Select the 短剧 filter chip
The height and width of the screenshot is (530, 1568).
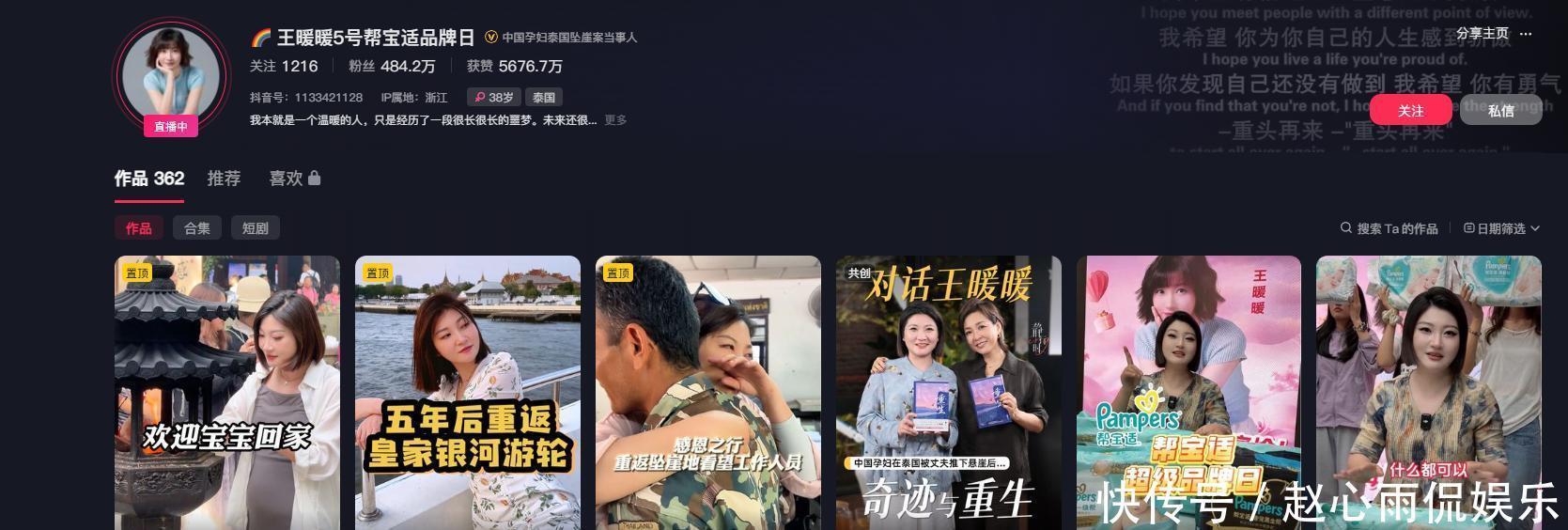click(x=255, y=228)
